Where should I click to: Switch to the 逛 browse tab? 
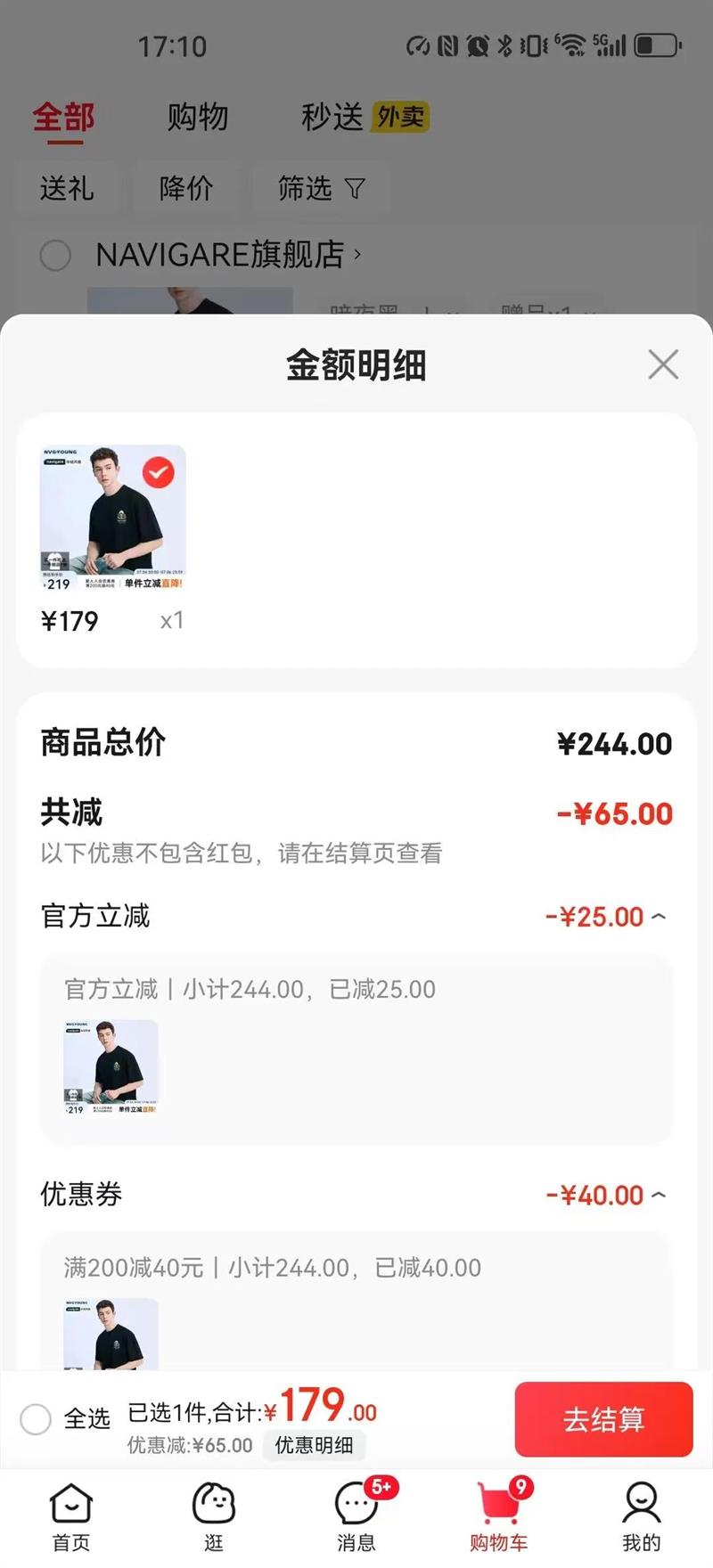point(214,1516)
